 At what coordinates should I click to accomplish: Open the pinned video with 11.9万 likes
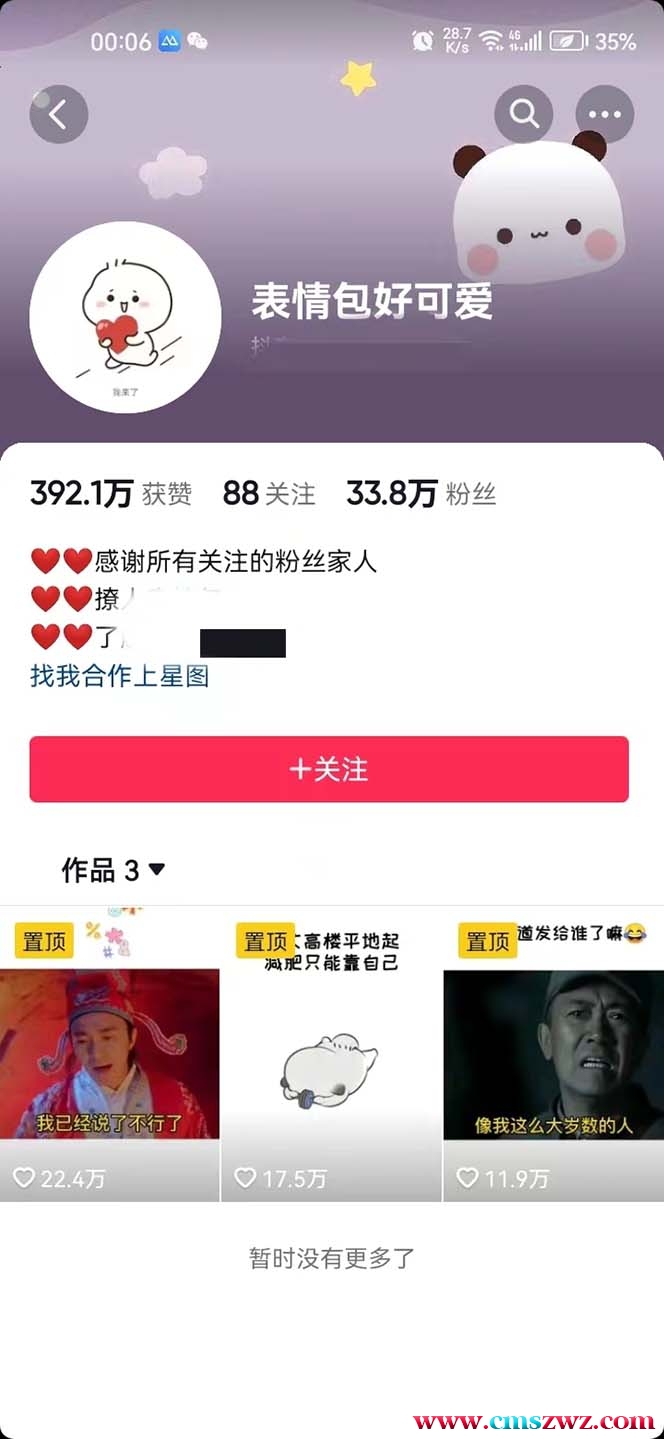coord(553,1055)
